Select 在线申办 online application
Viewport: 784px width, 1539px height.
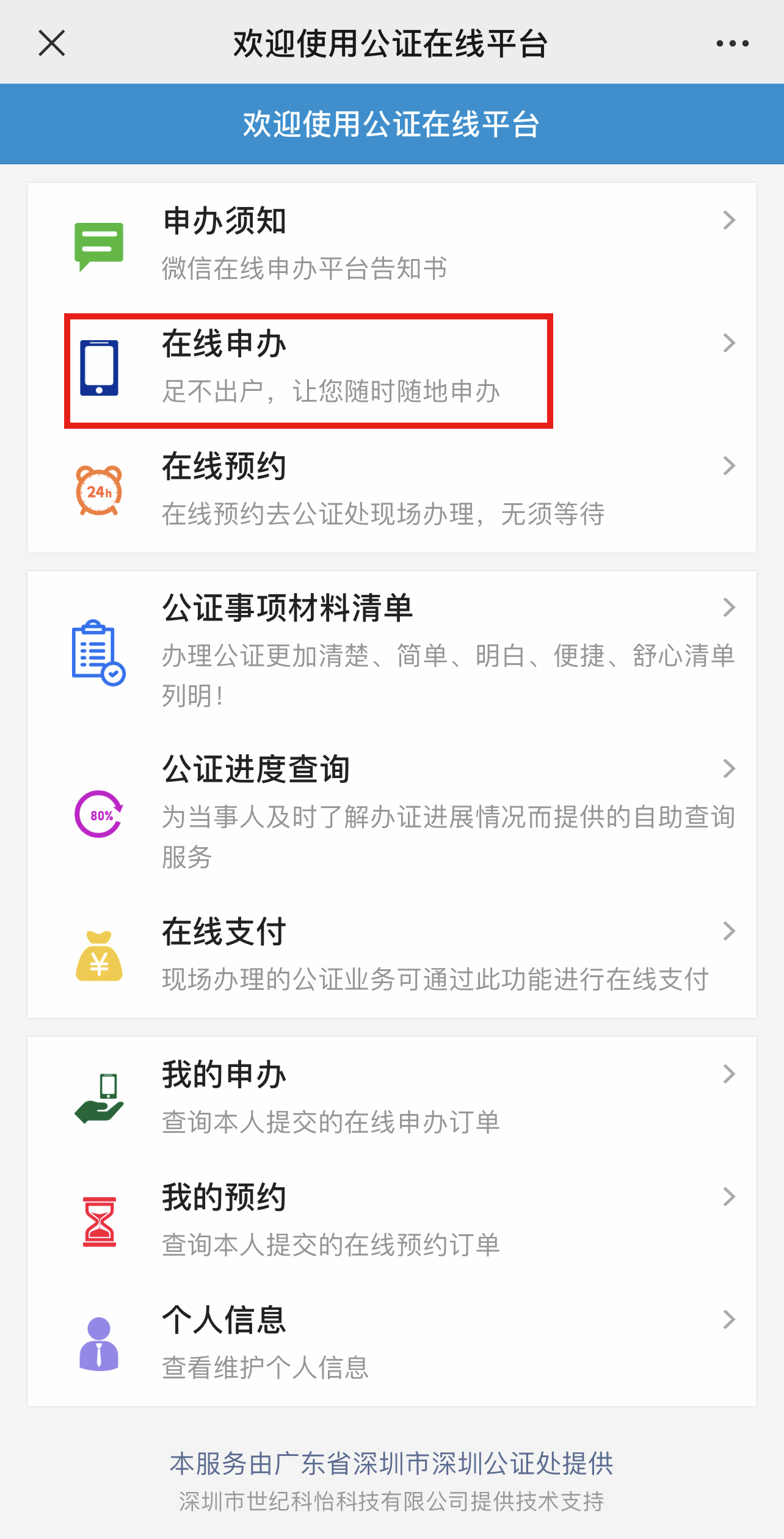(391, 368)
